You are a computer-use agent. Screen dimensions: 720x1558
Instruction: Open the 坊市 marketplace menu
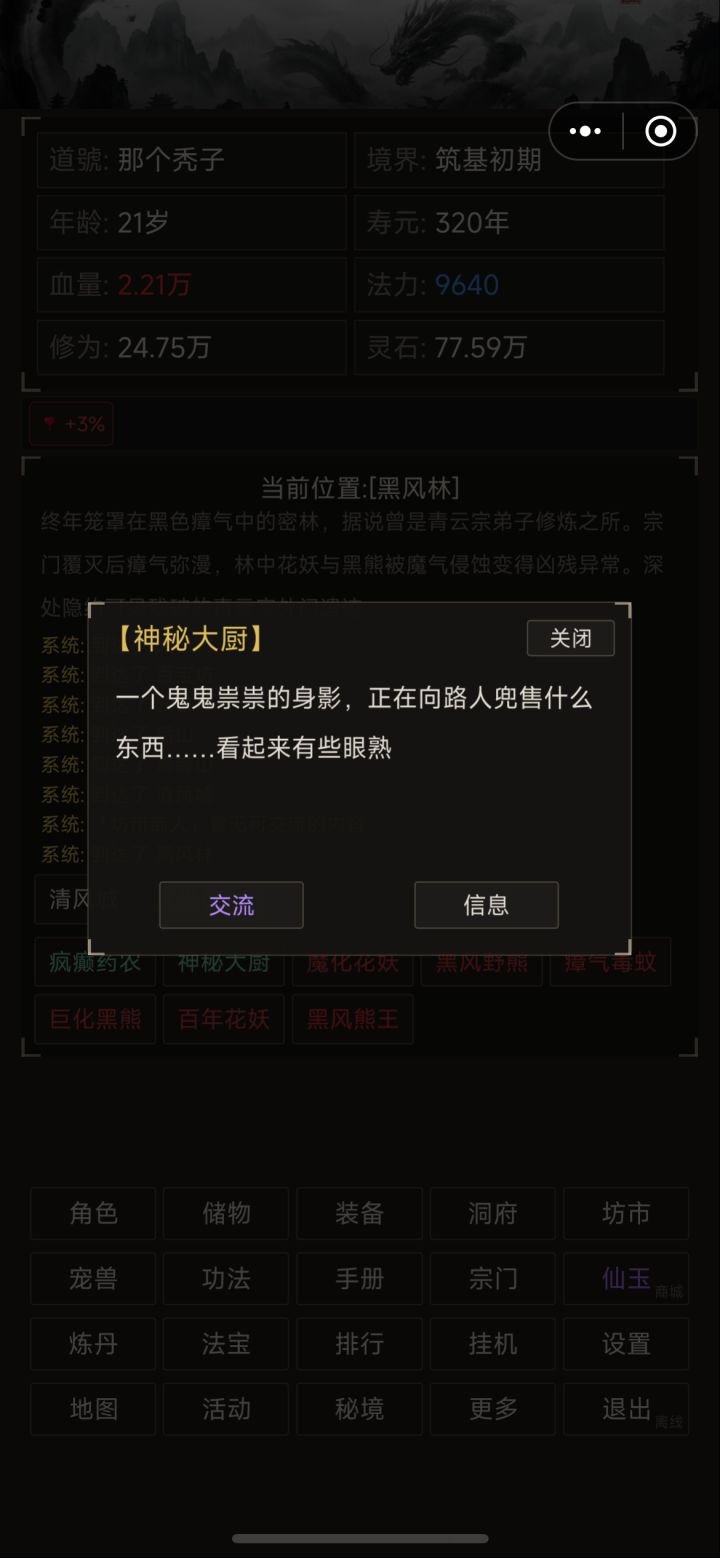(625, 1214)
